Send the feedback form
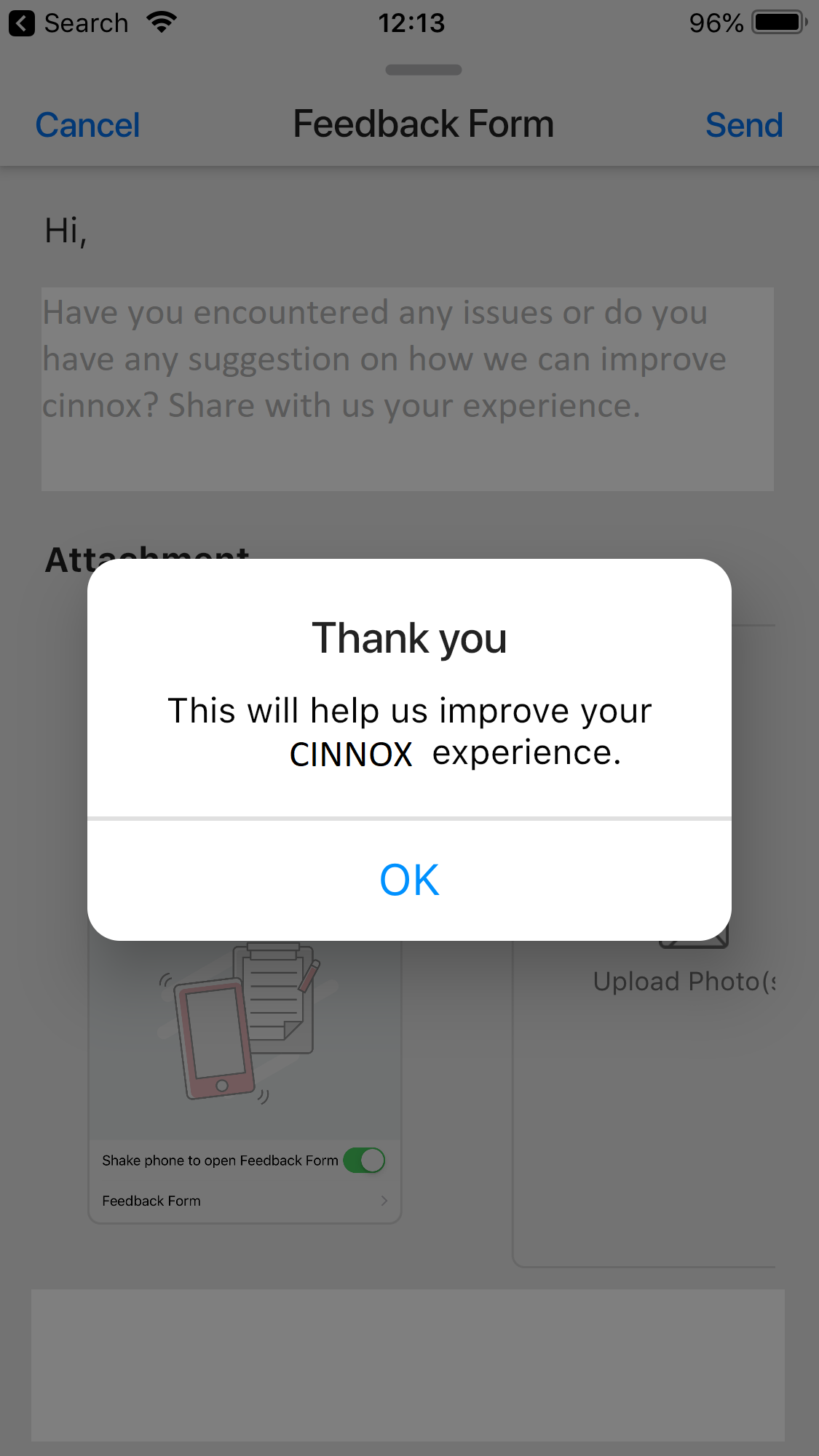Screen dimensions: 819x1456 pyautogui.click(x=743, y=125)
